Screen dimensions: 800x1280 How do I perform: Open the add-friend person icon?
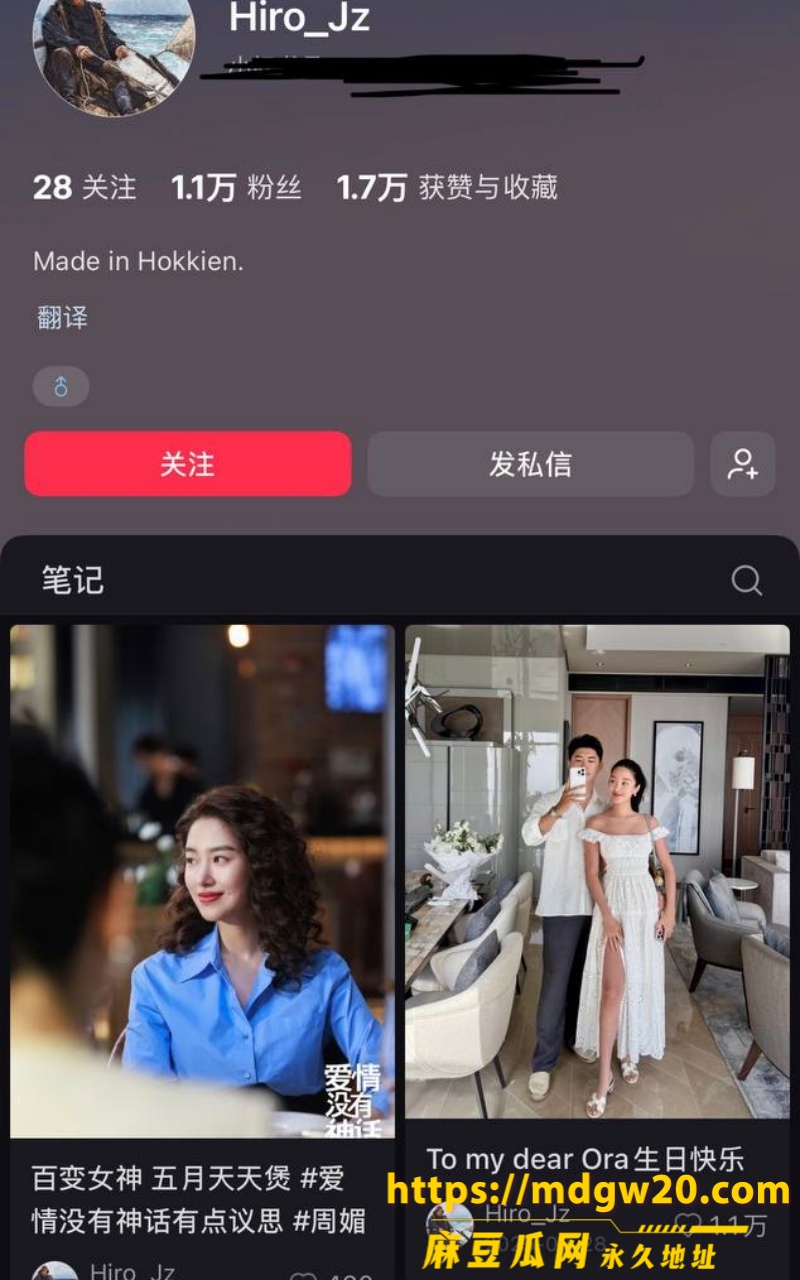coord(743,464)
